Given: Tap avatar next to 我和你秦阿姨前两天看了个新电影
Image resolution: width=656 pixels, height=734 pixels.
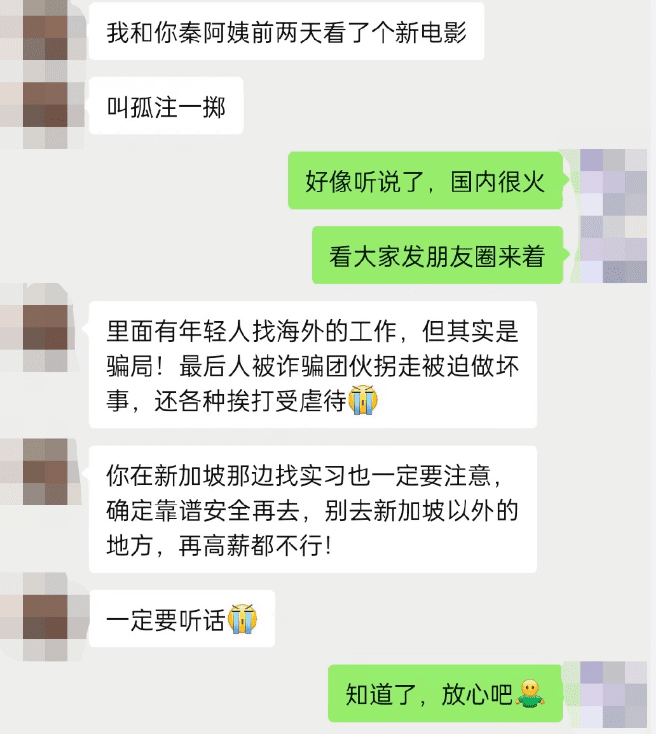Looking at the screenshot, I should click(34, 33).
